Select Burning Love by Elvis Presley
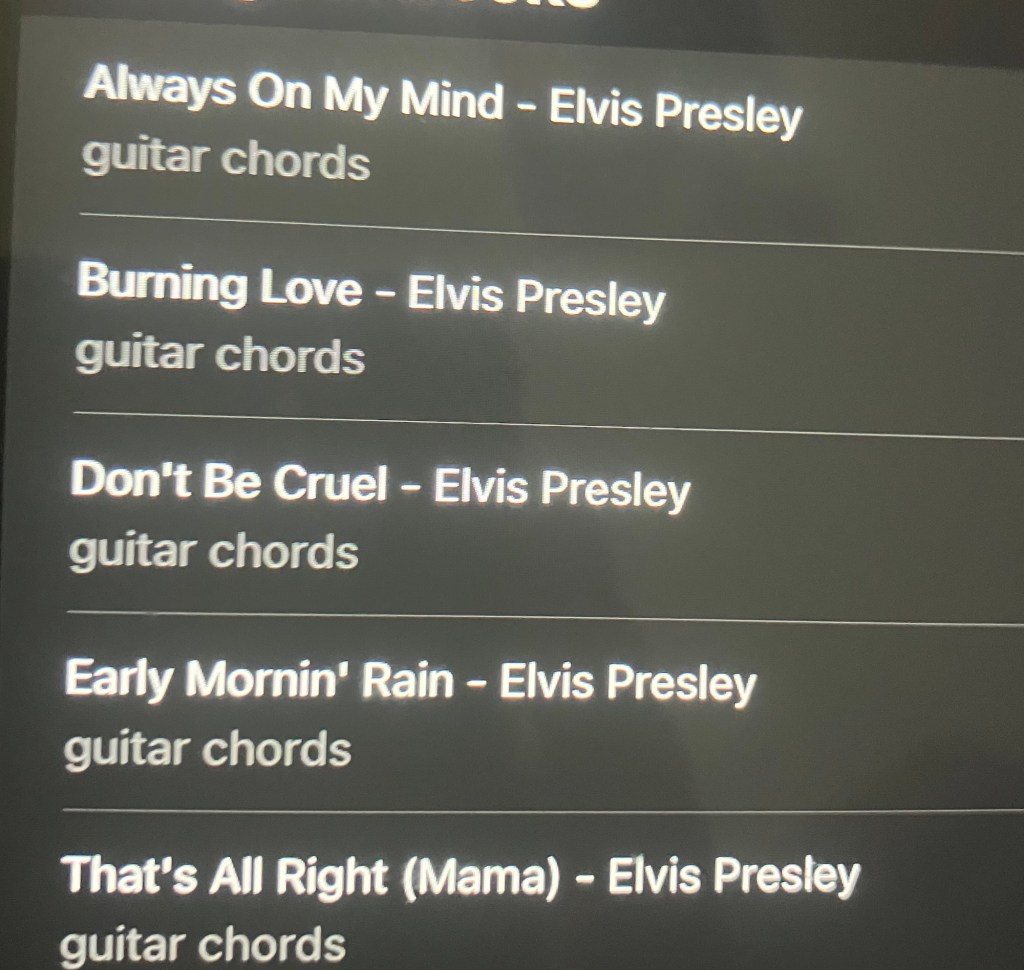Screen dimensions: 1024x970 370,294
